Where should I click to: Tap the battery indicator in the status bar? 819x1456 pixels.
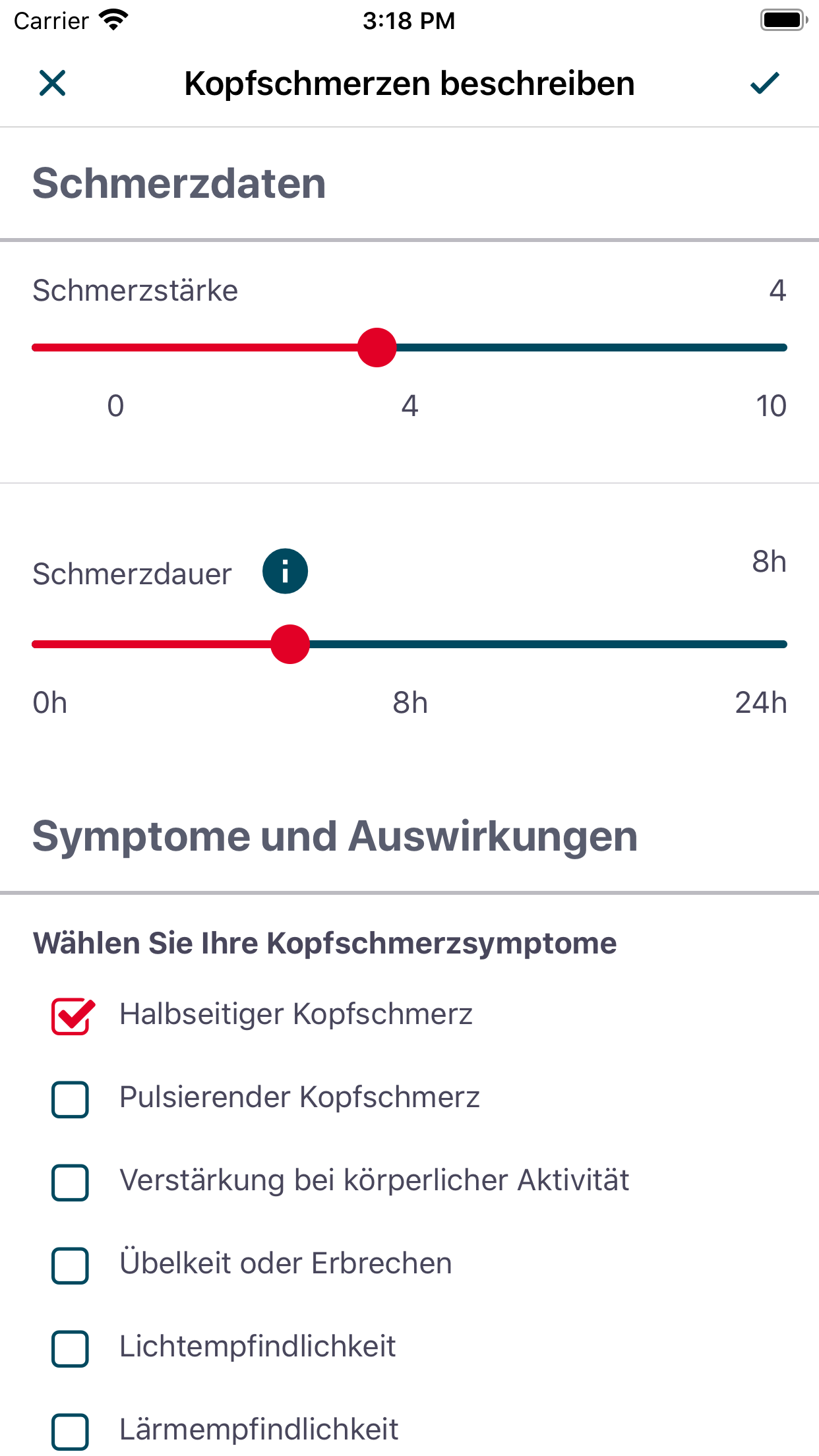783,20
